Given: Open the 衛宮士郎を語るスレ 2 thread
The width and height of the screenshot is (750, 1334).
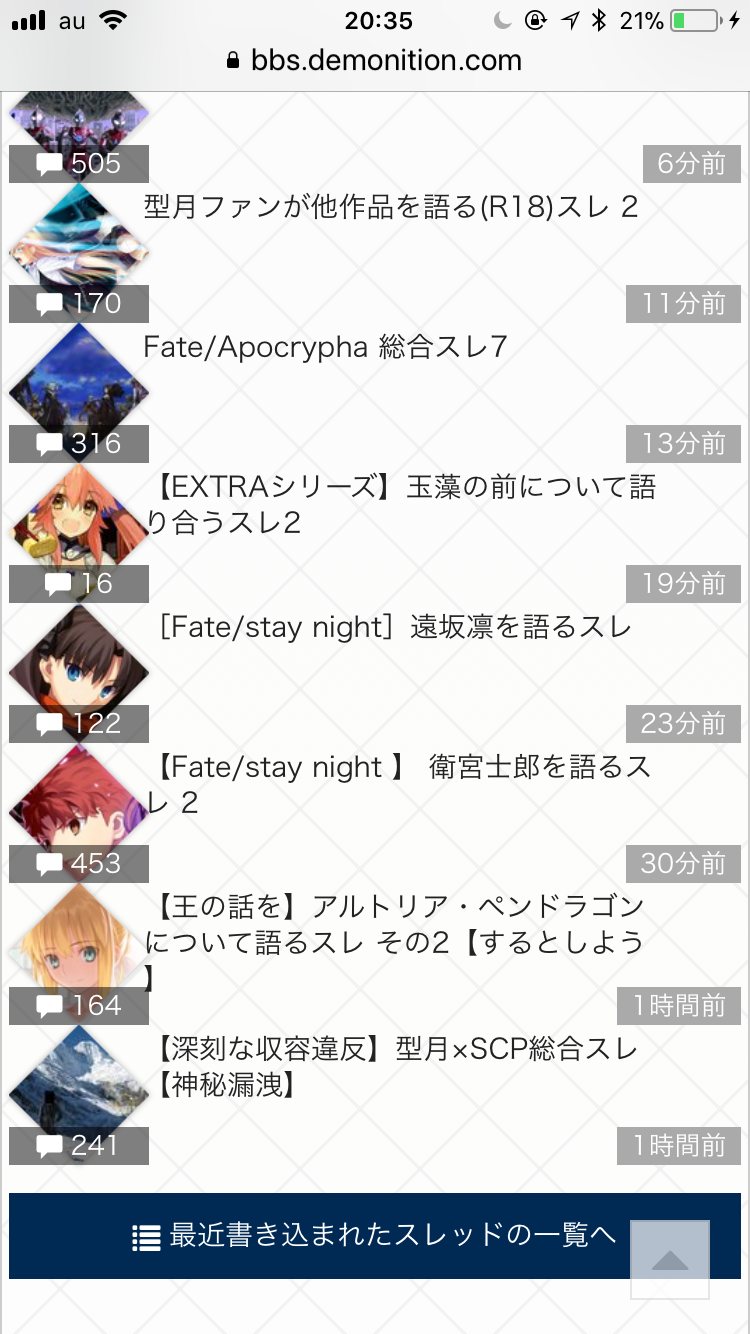Looking at the screenshot, I should 400,785.
